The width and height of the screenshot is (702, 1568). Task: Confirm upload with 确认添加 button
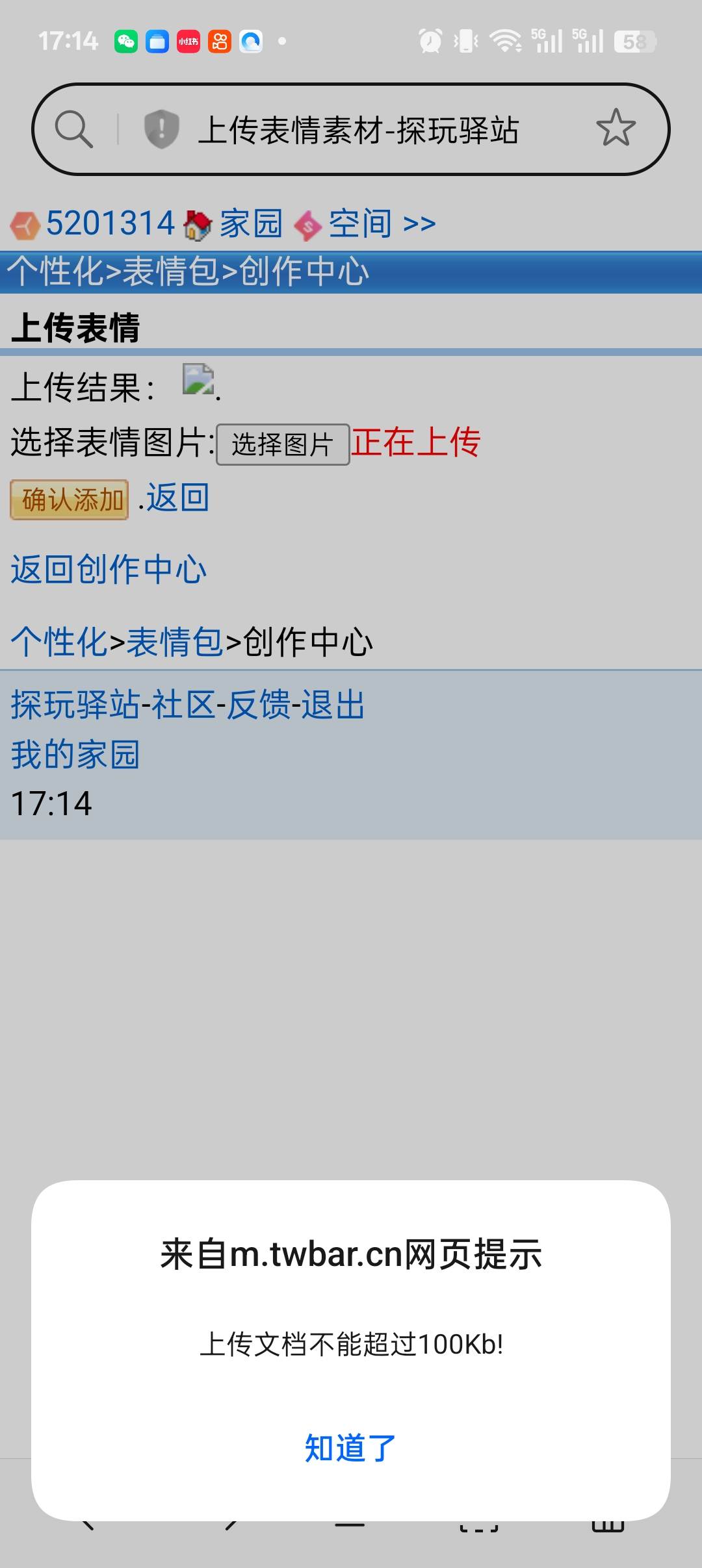click(70, 499)
